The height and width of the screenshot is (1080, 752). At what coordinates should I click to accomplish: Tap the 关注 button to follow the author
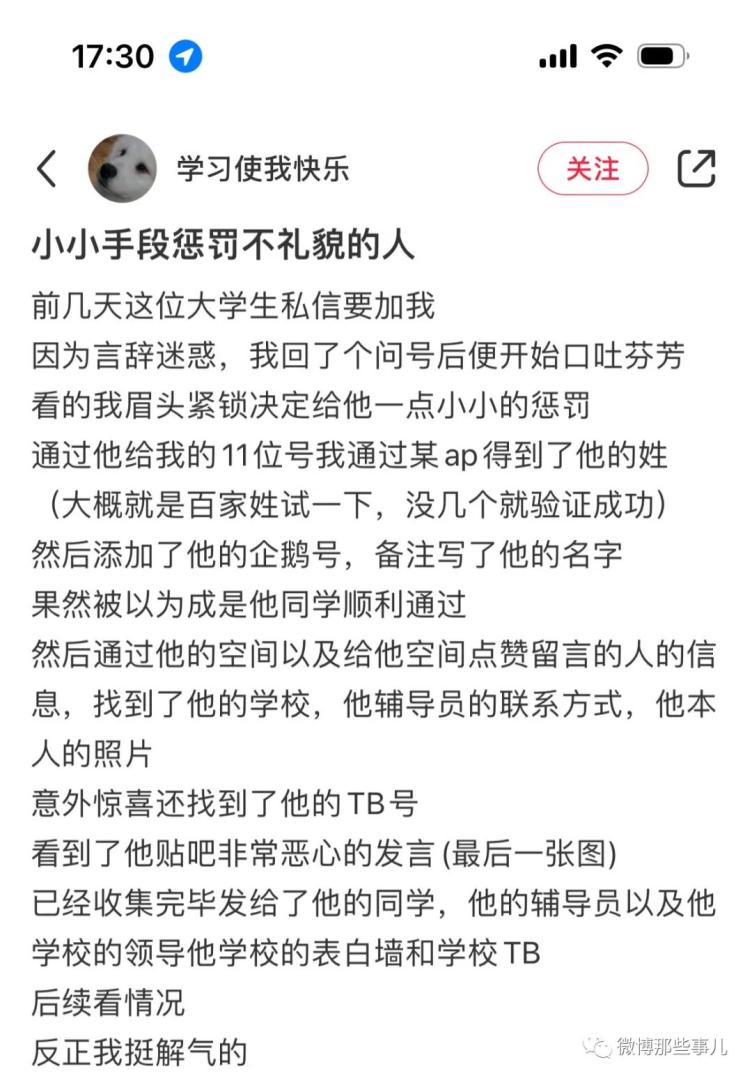593,168
